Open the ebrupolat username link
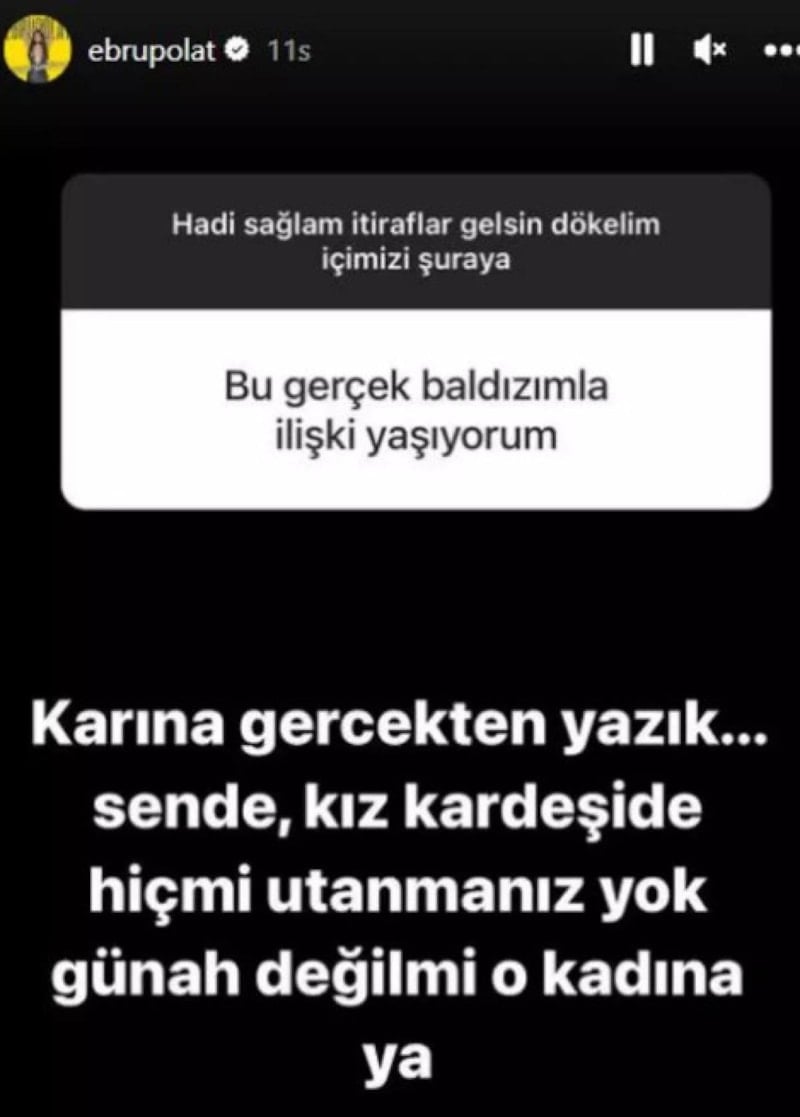Screen dimensions: 800x1117 pos(150,50)
